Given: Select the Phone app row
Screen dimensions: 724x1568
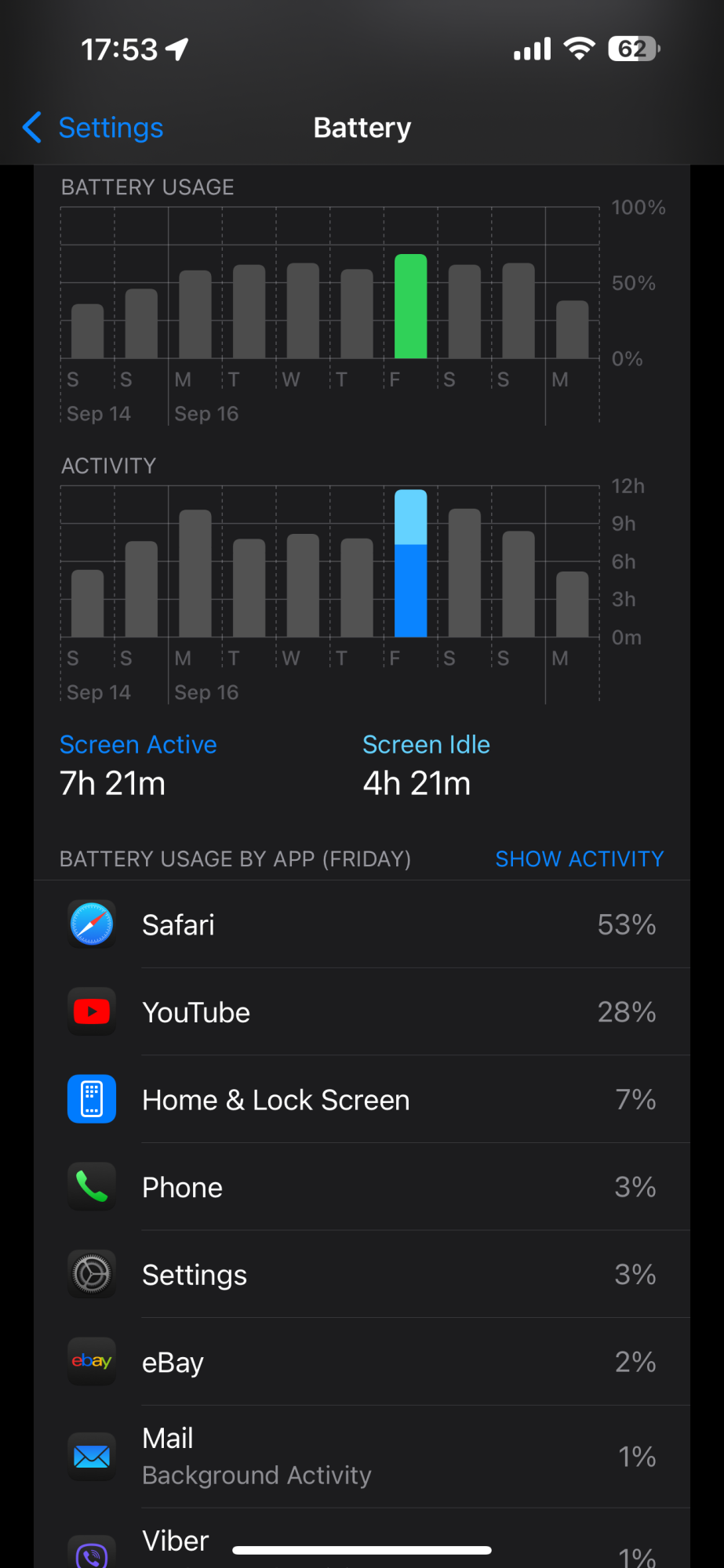Looking at the screenshot, I should (362, 1188).
